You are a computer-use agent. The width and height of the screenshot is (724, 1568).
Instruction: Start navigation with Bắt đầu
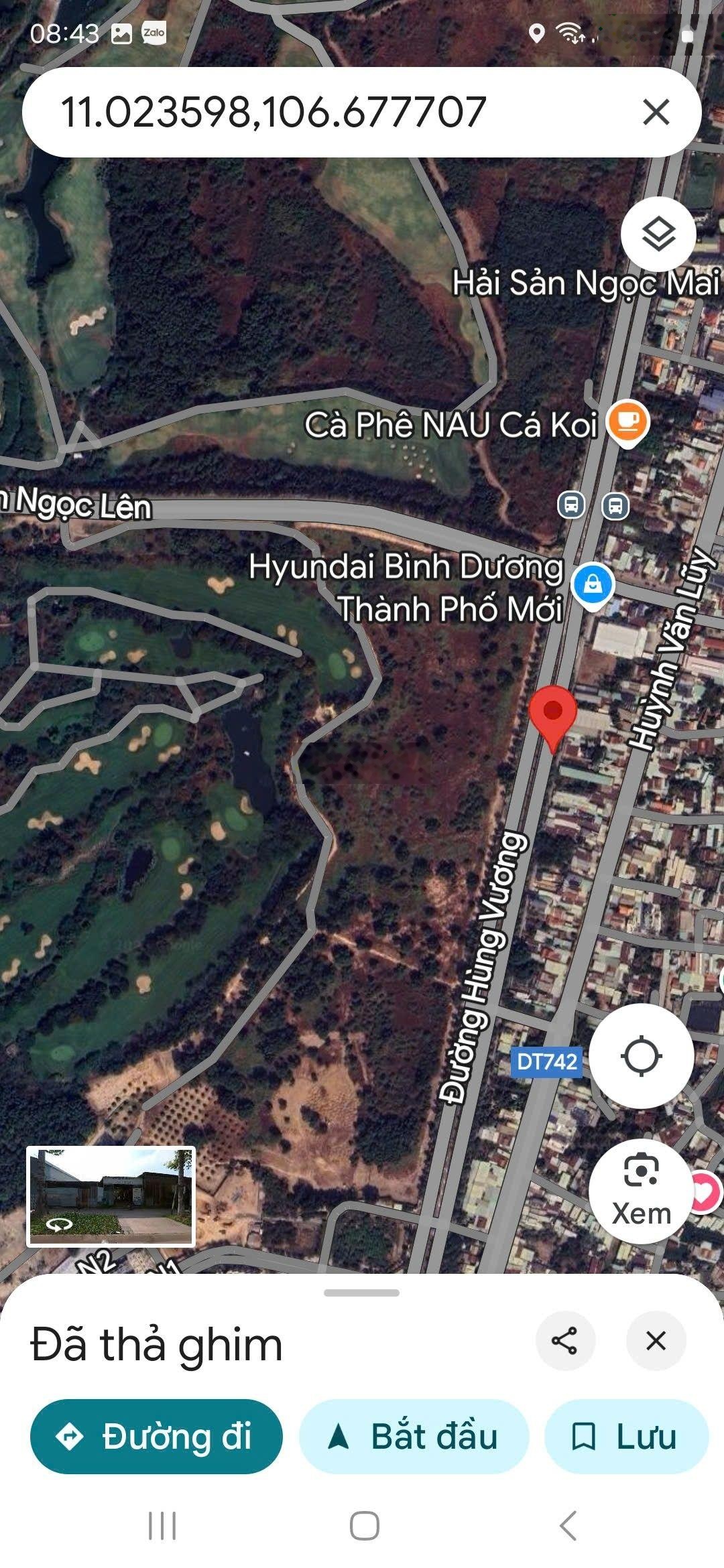click(x=414, y=1437)
